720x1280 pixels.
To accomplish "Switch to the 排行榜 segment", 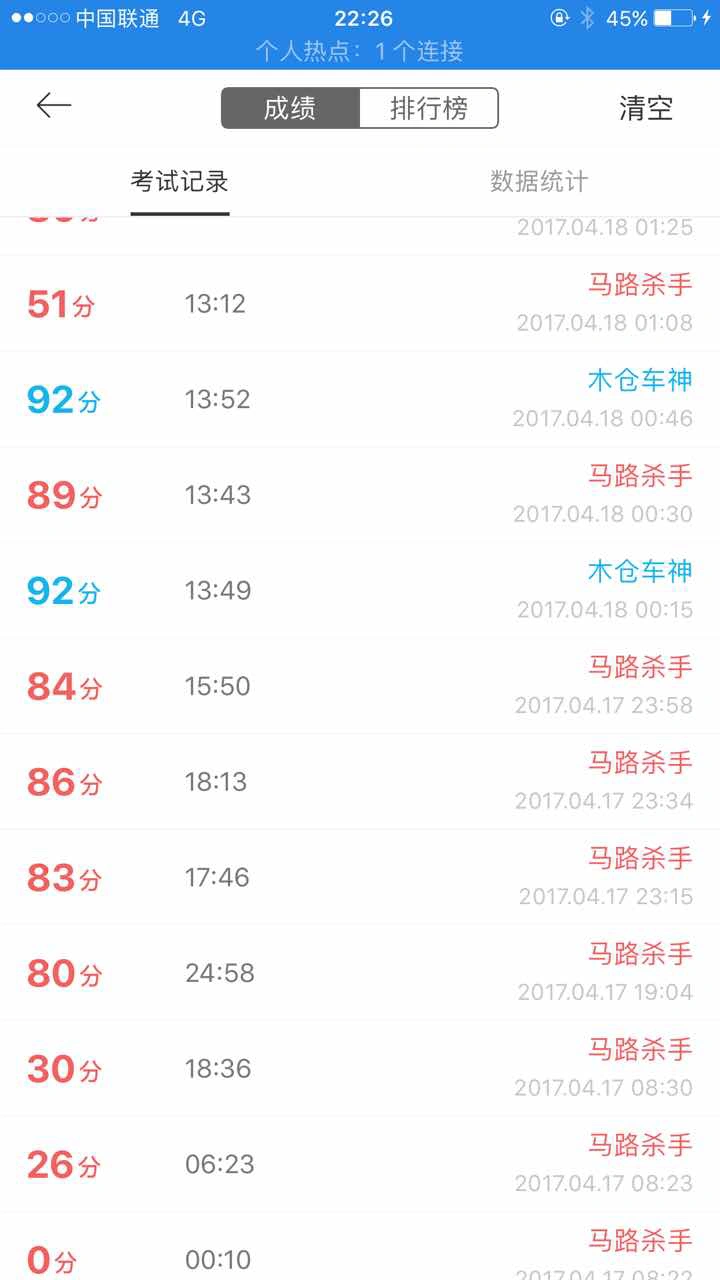I will coord(428,108).
